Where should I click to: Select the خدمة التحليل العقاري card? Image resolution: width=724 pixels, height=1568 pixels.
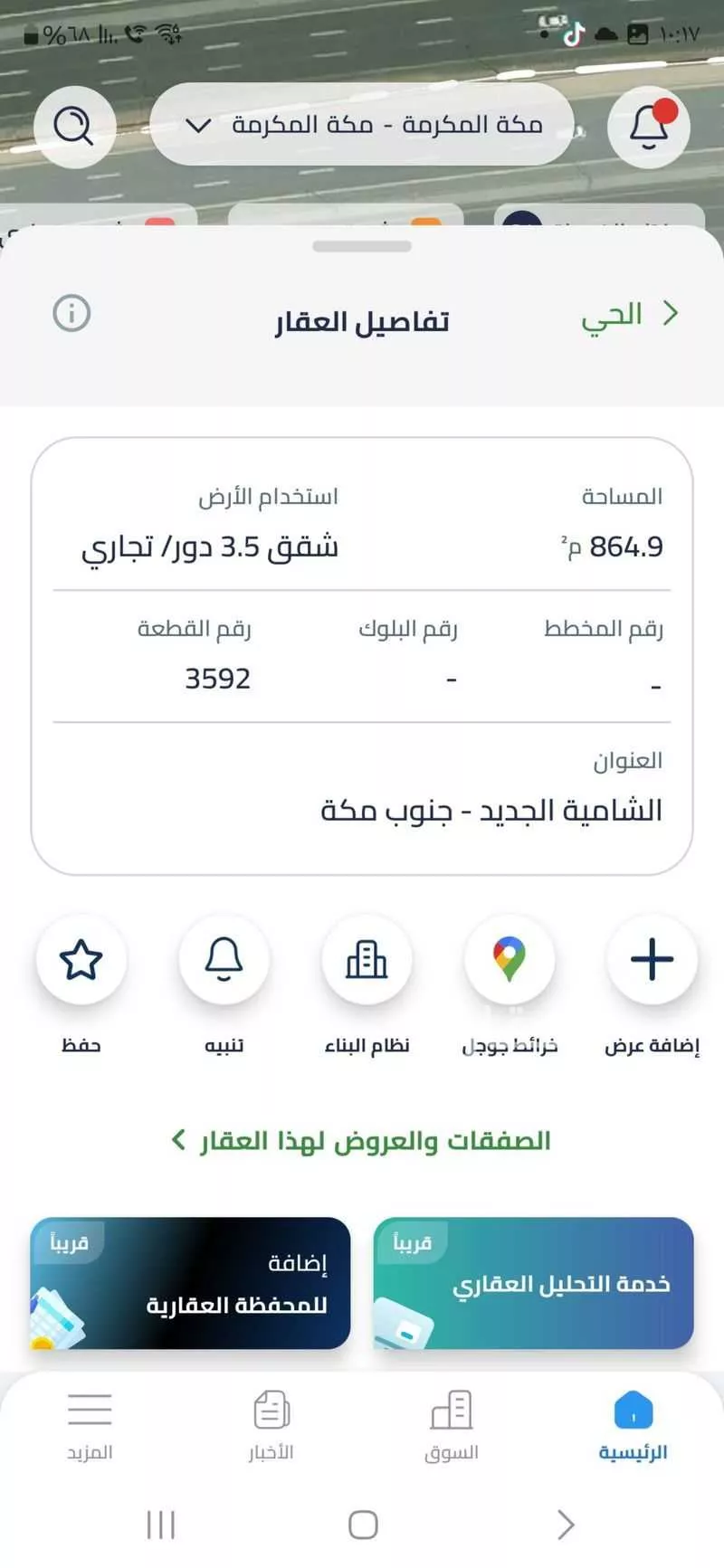(x=533, y=1282)
